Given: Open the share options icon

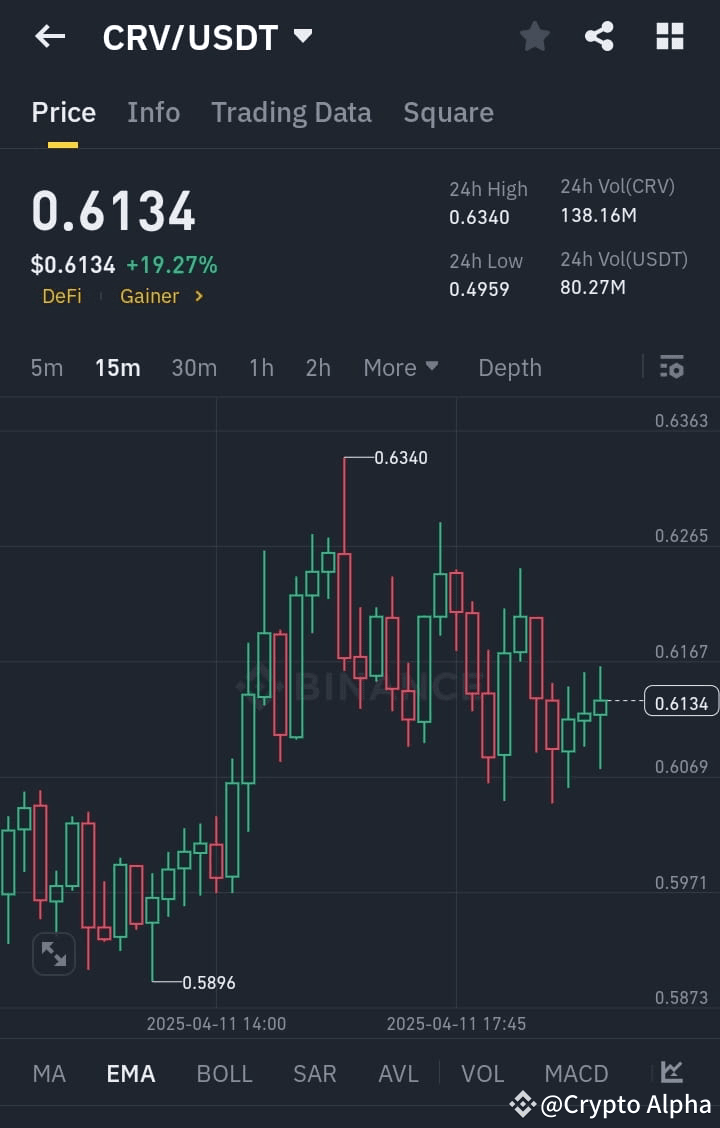Looking at the screenshot, I should (600, 36).
